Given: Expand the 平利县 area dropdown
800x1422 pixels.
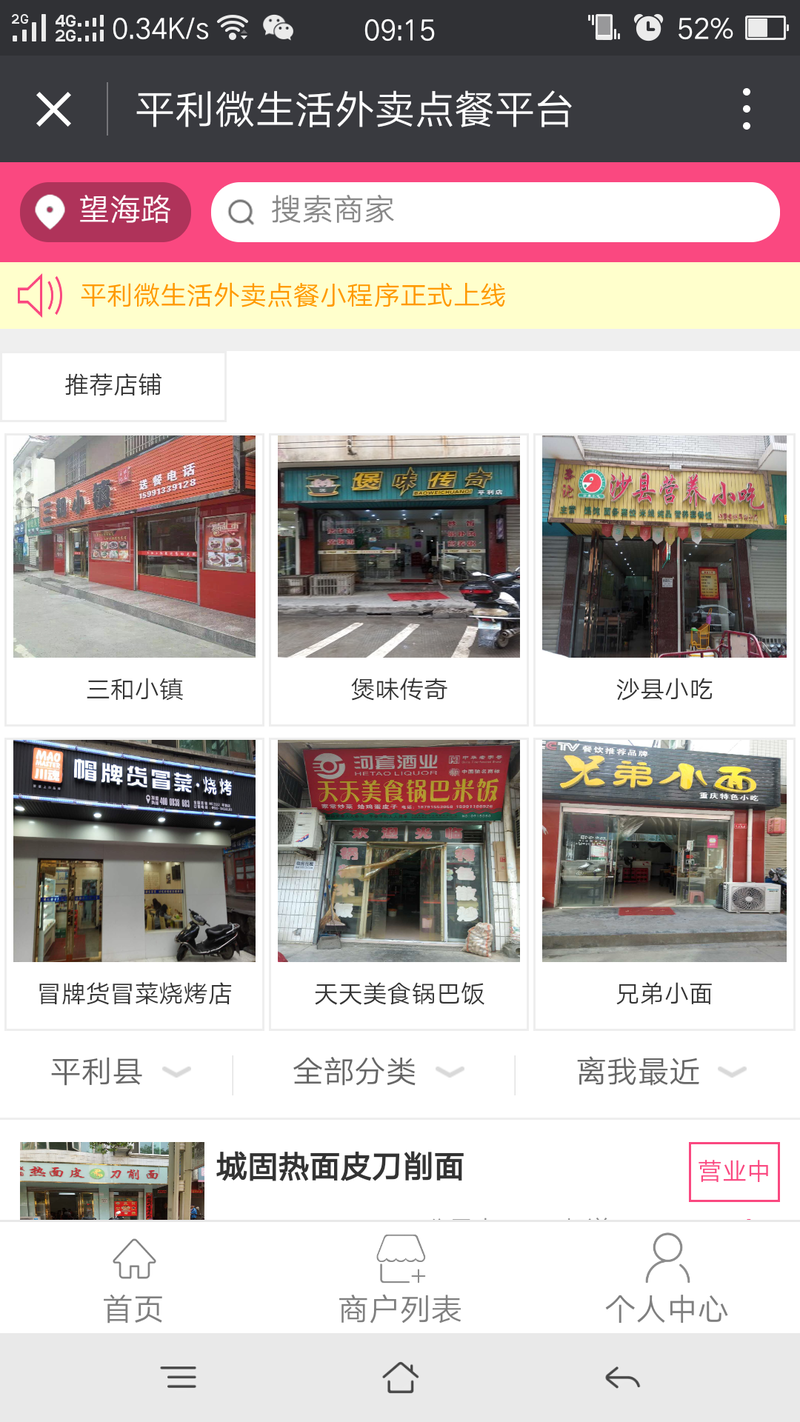Looking at the screenshot, I should point(118,1072).
